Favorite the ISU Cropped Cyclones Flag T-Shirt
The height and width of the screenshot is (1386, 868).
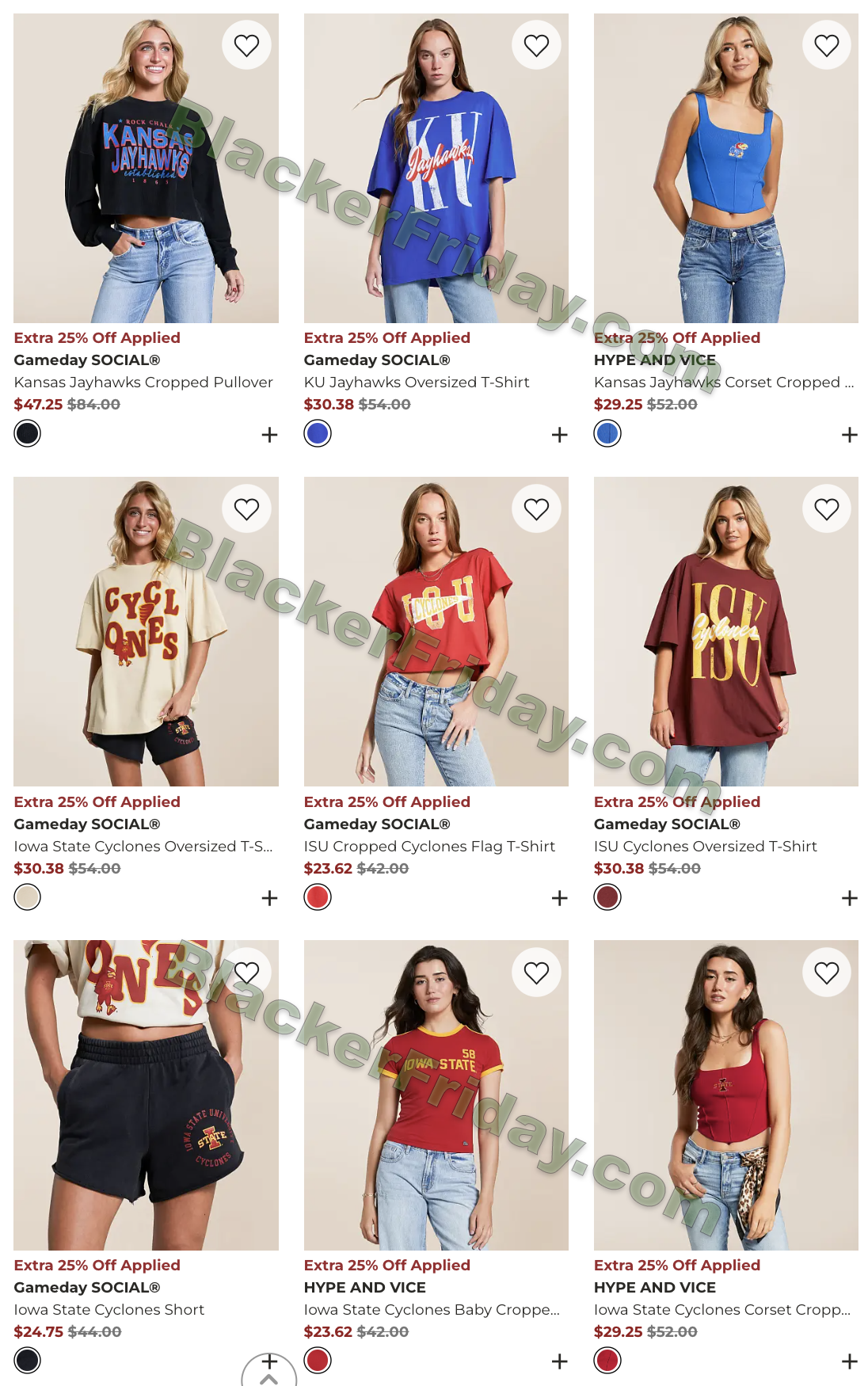tap(536, 509)
